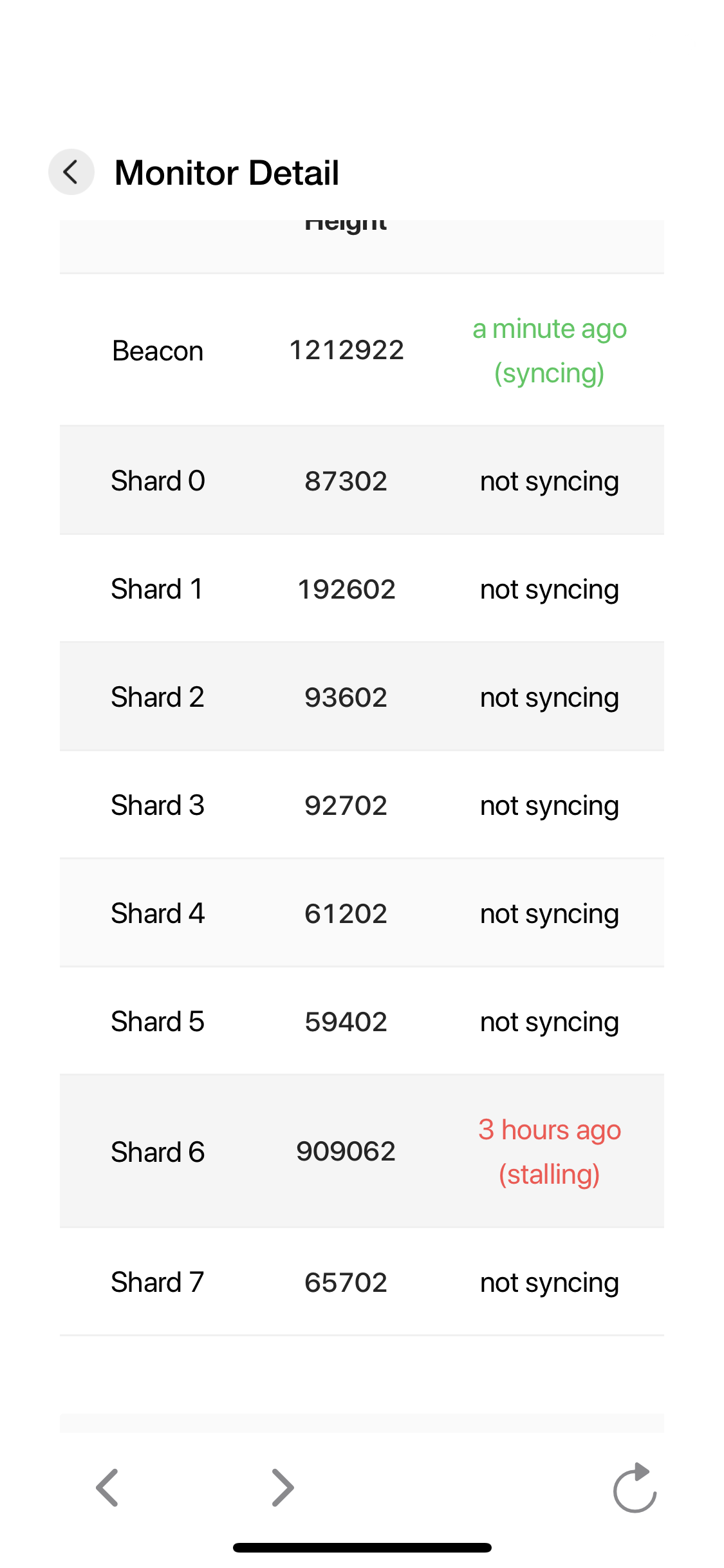Navigate forward in the browser
The image size is (724, 1568).
click(283, 1488)
